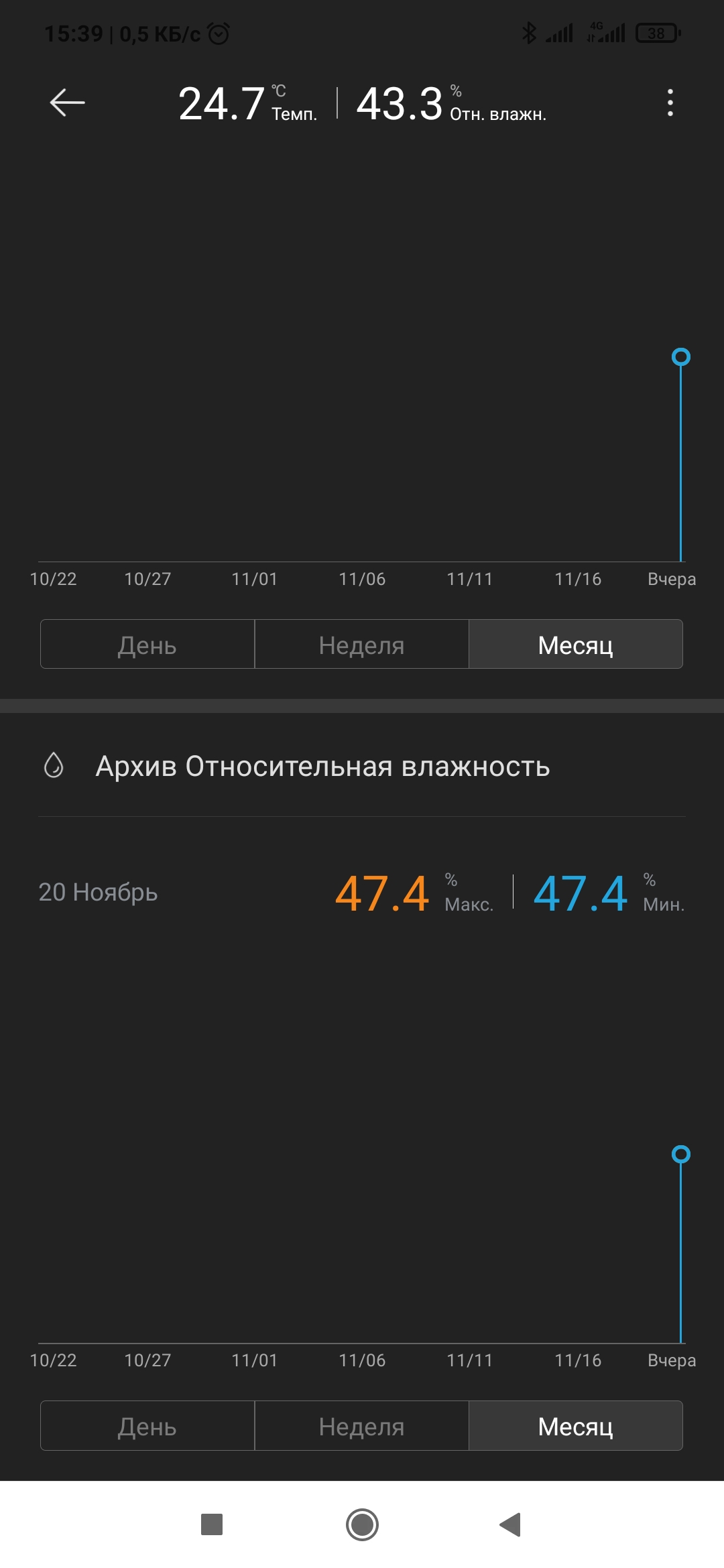Viewport: 724px width, 1568px height.
Task: Switch humidity archive chart to День
Action: (x=147, y=1426)
